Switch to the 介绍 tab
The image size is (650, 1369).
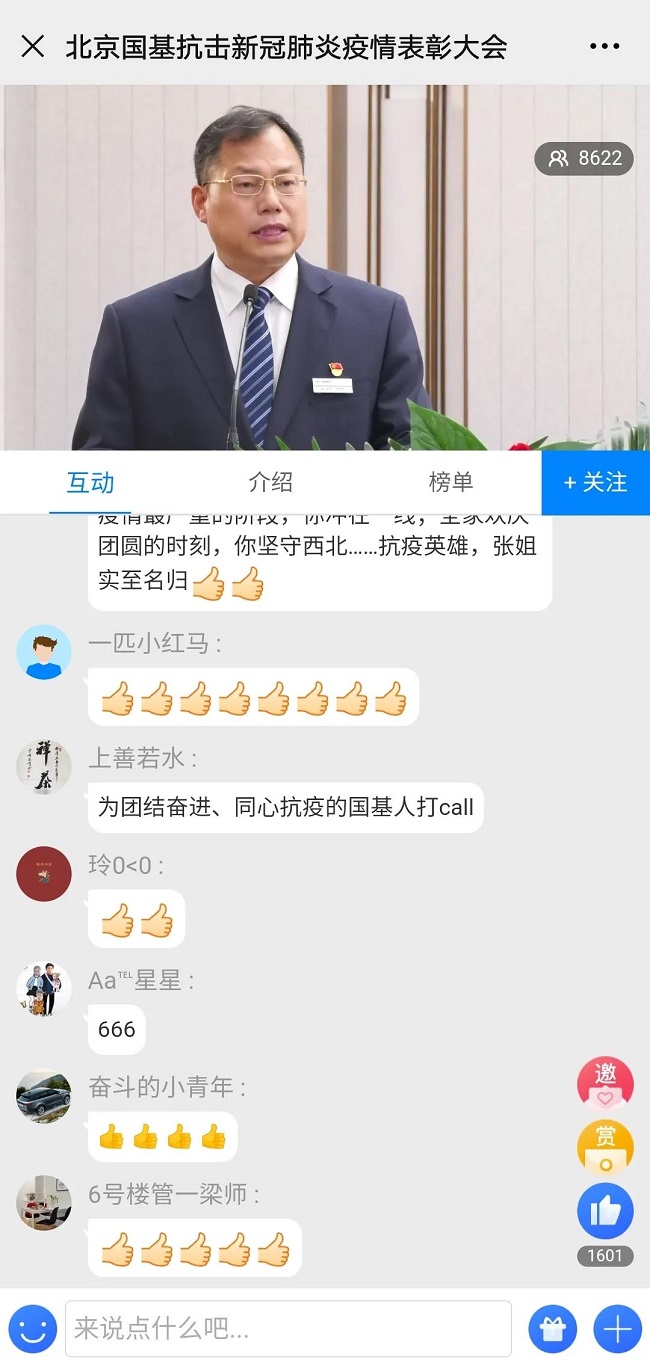click(270, 483)
